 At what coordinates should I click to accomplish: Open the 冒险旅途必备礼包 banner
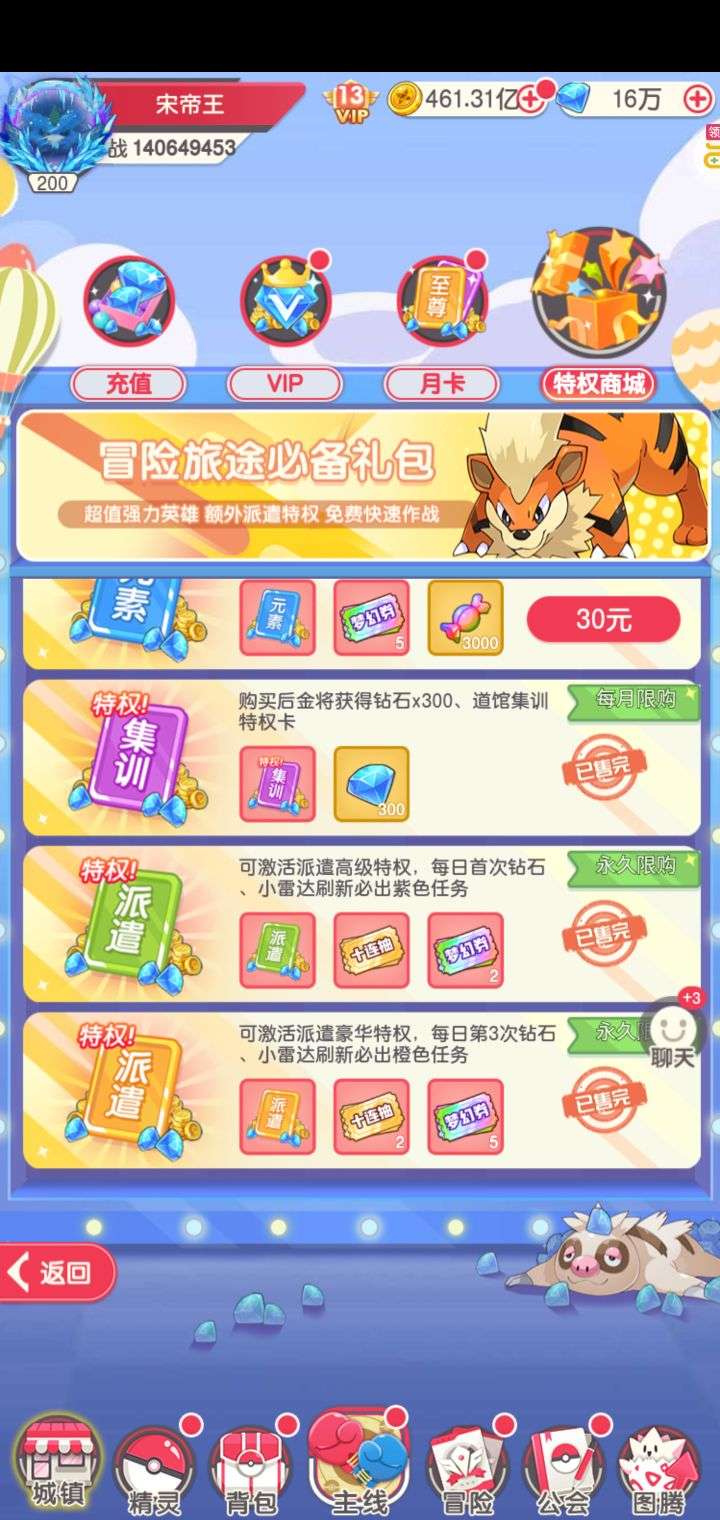tap(362, 485)
